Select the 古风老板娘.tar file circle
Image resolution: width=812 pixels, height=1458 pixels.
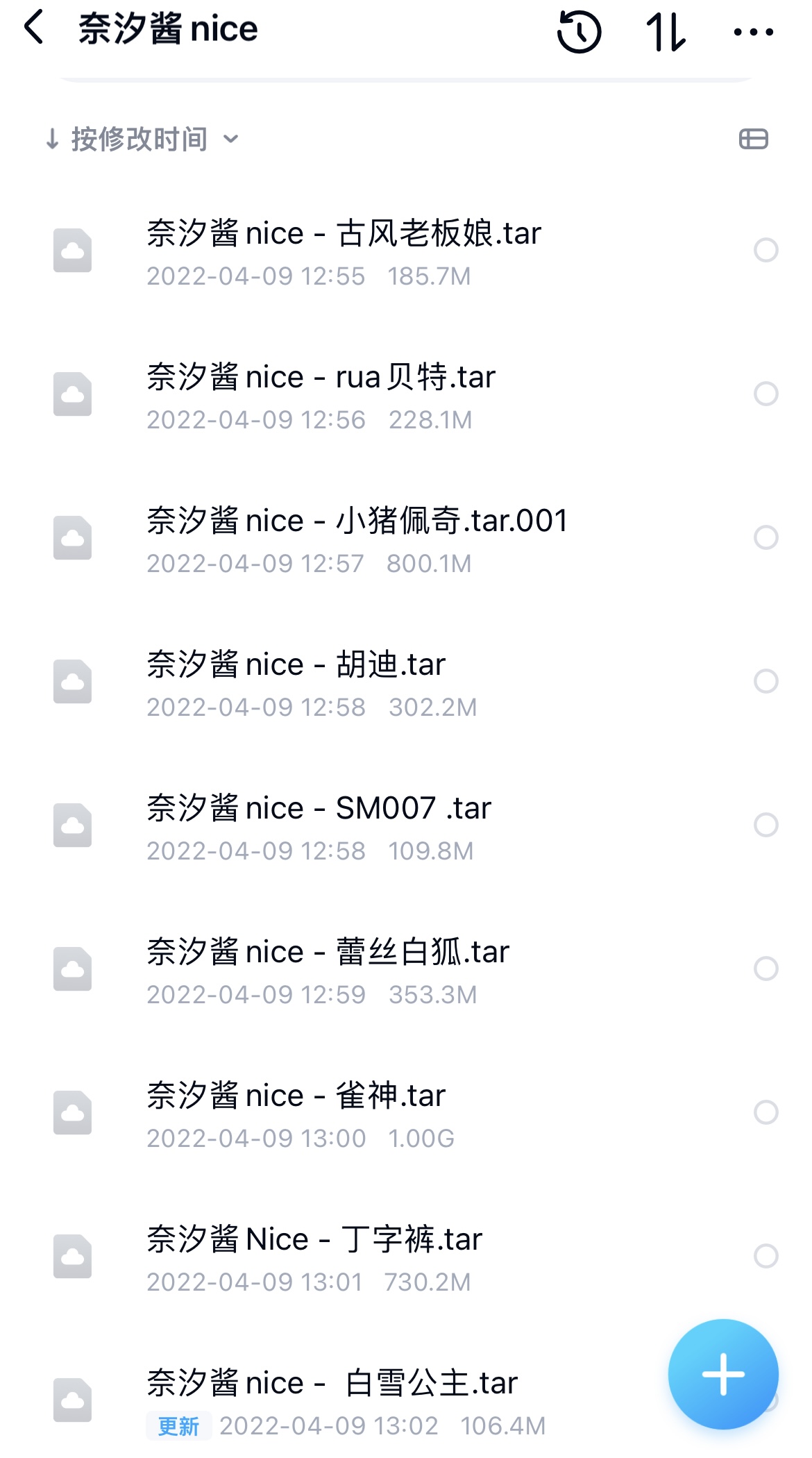[766, 250]
